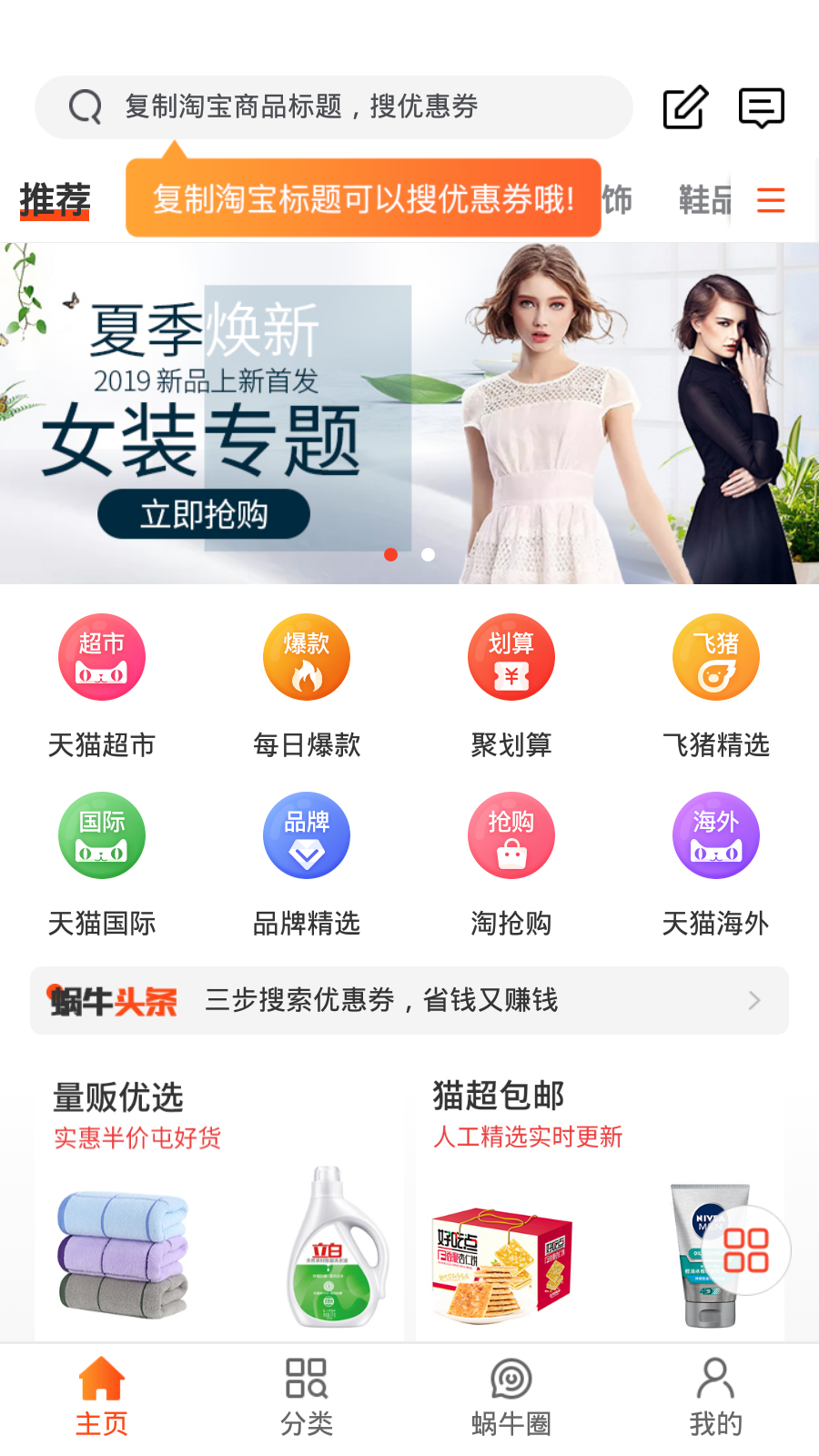
Task: Open the 蜗牛头条 headline row
Action: tap(409, 1000)
